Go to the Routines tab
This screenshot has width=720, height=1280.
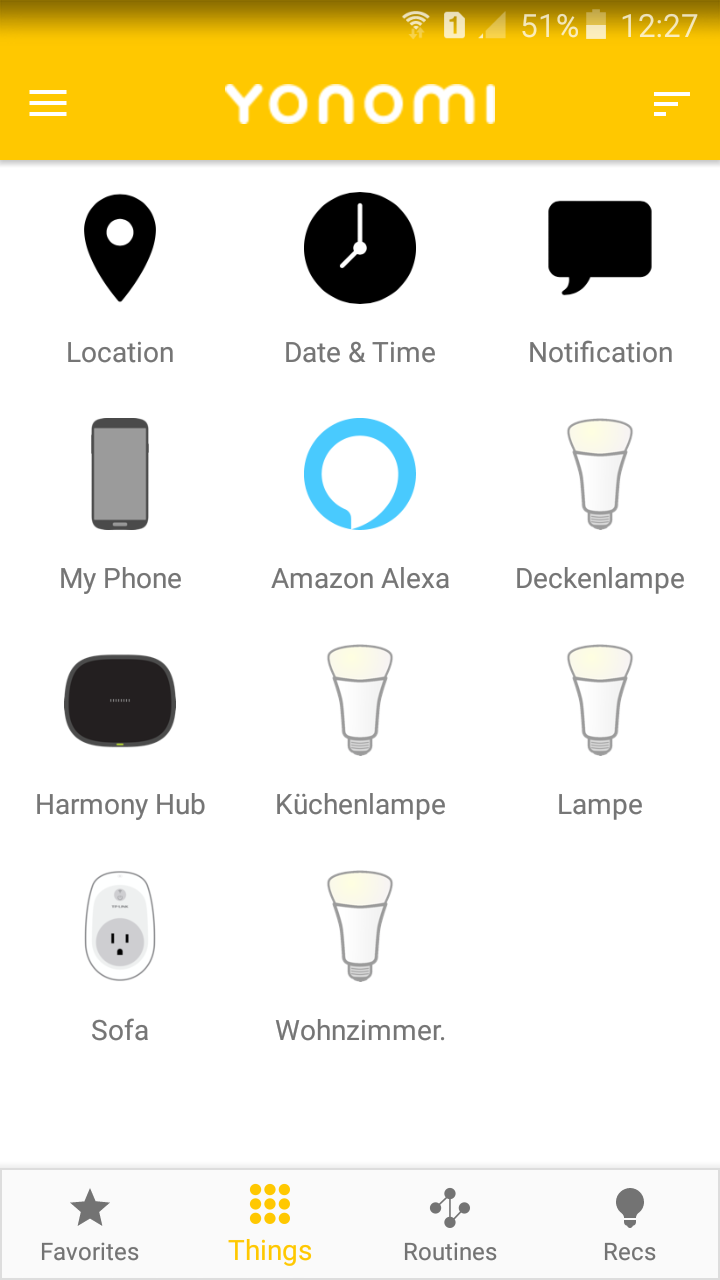point(450,1225)
